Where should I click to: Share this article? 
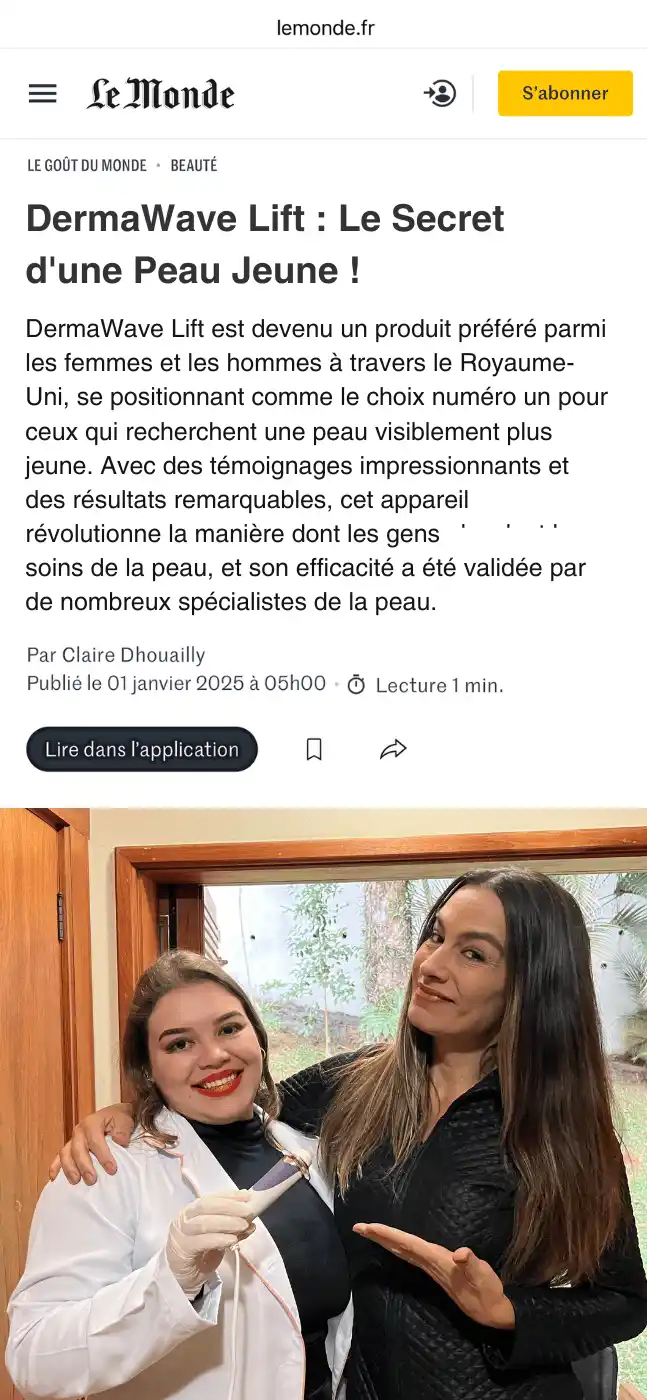(393, 749)
